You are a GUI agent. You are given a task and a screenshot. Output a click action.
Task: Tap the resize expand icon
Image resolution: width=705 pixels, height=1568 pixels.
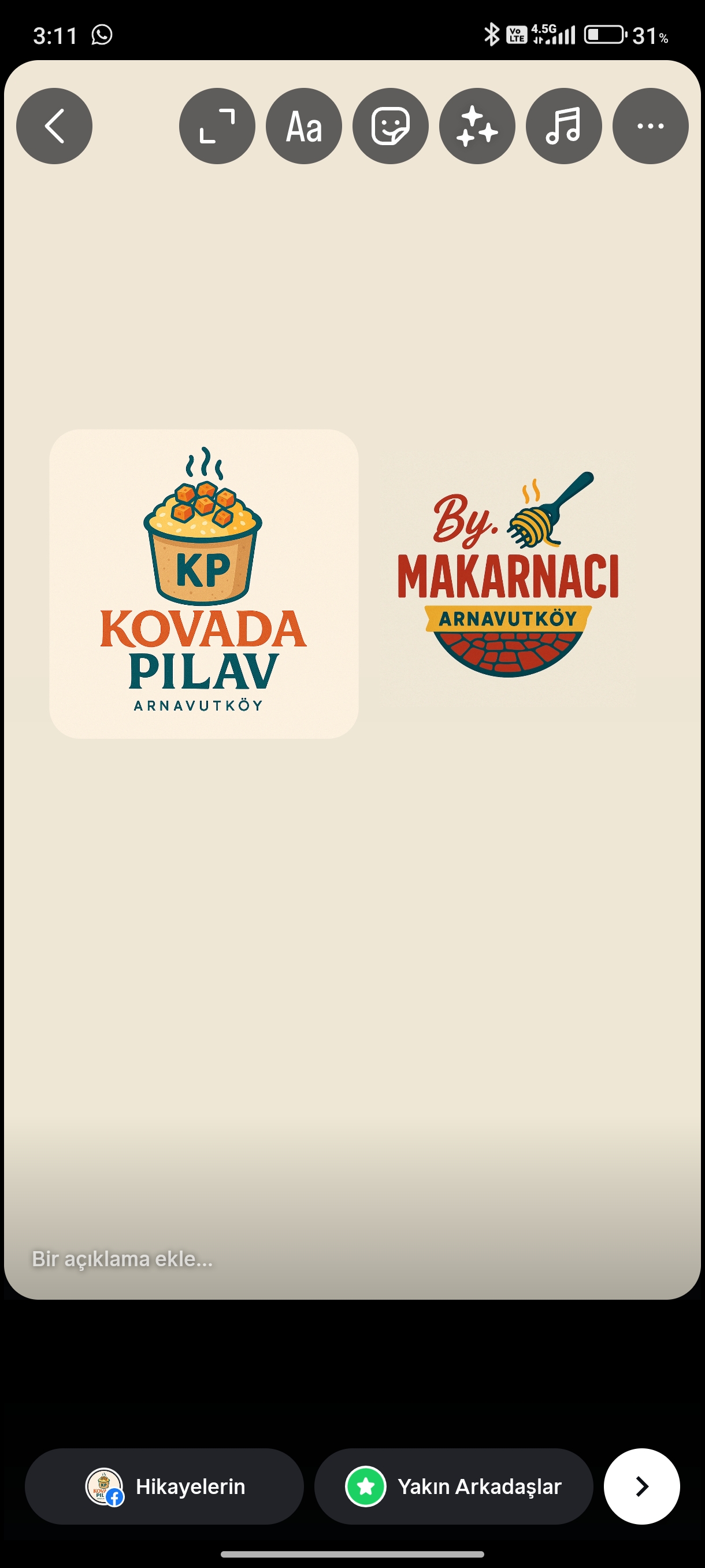click(217, 126)
